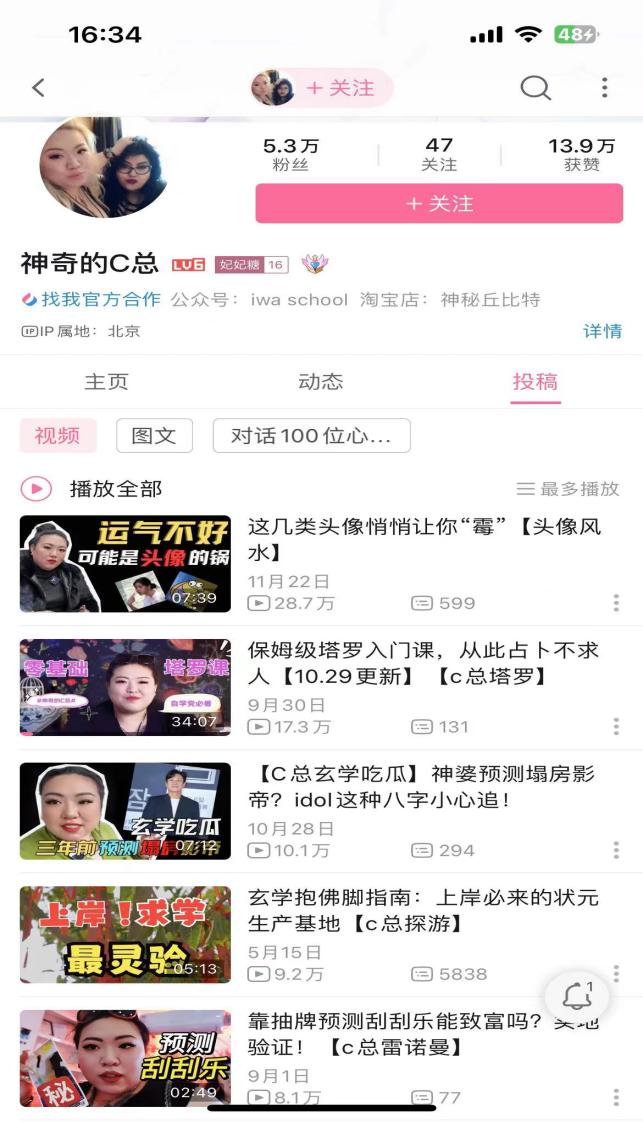
Task: Open 保姆级塔罗入门课 video
Action: tap(424, 663)
